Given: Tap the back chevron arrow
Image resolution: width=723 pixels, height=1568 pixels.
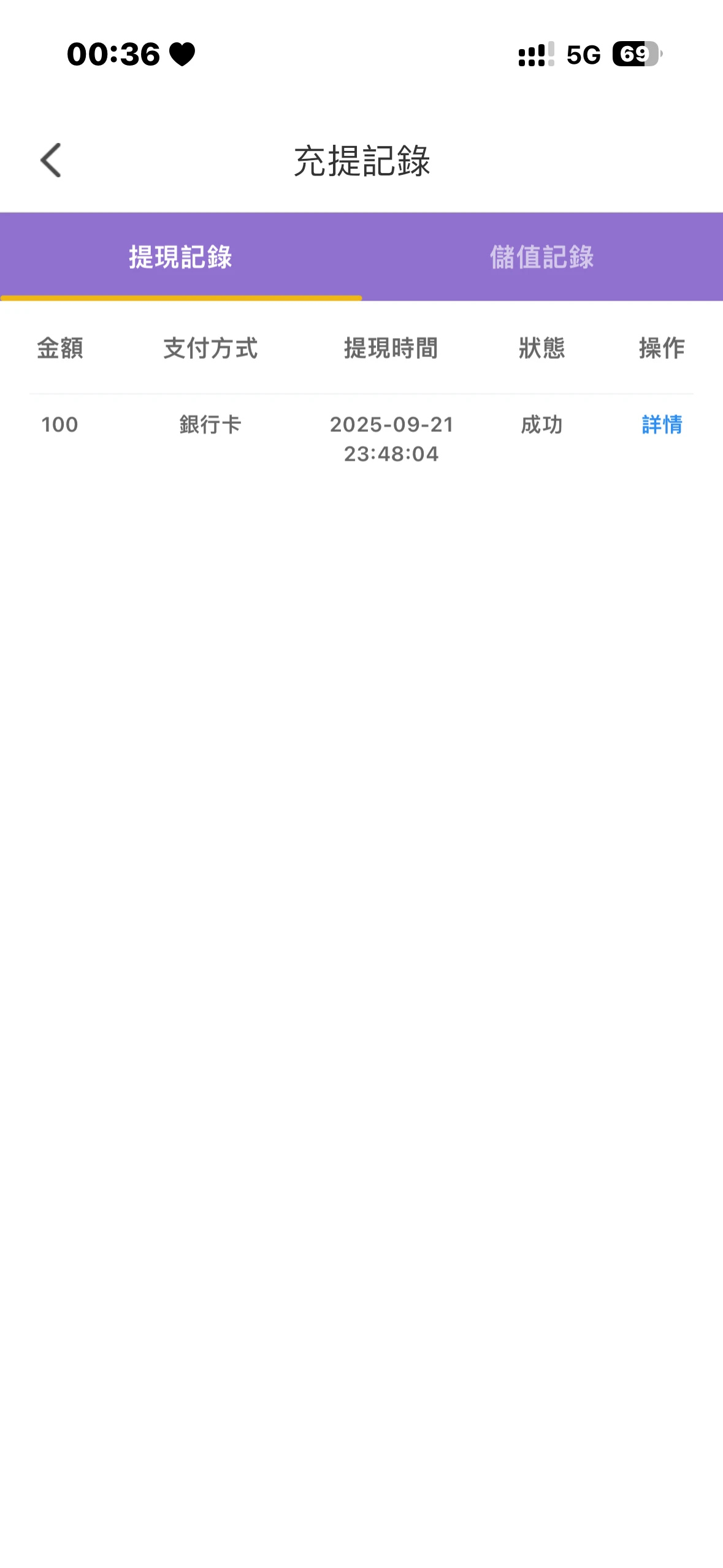Looking at the screenshot, I should [x=52, y=161].
